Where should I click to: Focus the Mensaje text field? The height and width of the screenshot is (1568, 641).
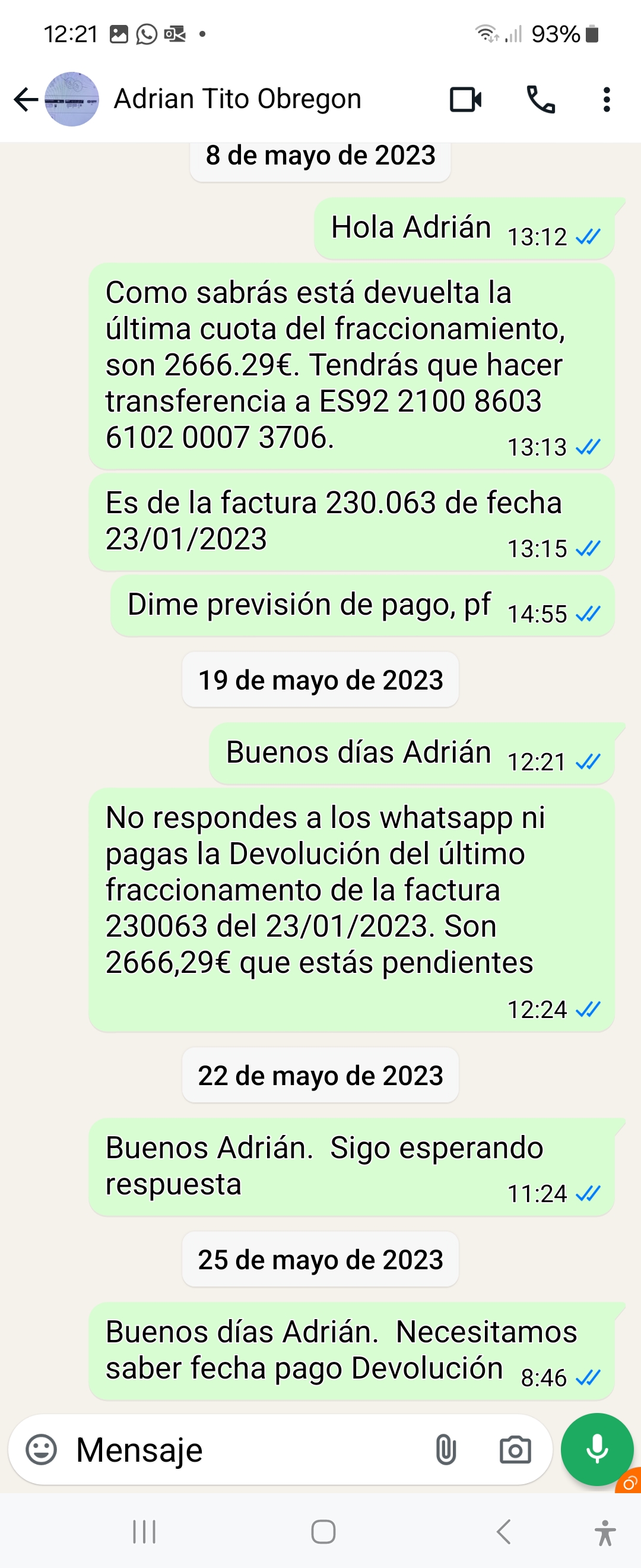pyautogui.click(x=243, y=1449)
